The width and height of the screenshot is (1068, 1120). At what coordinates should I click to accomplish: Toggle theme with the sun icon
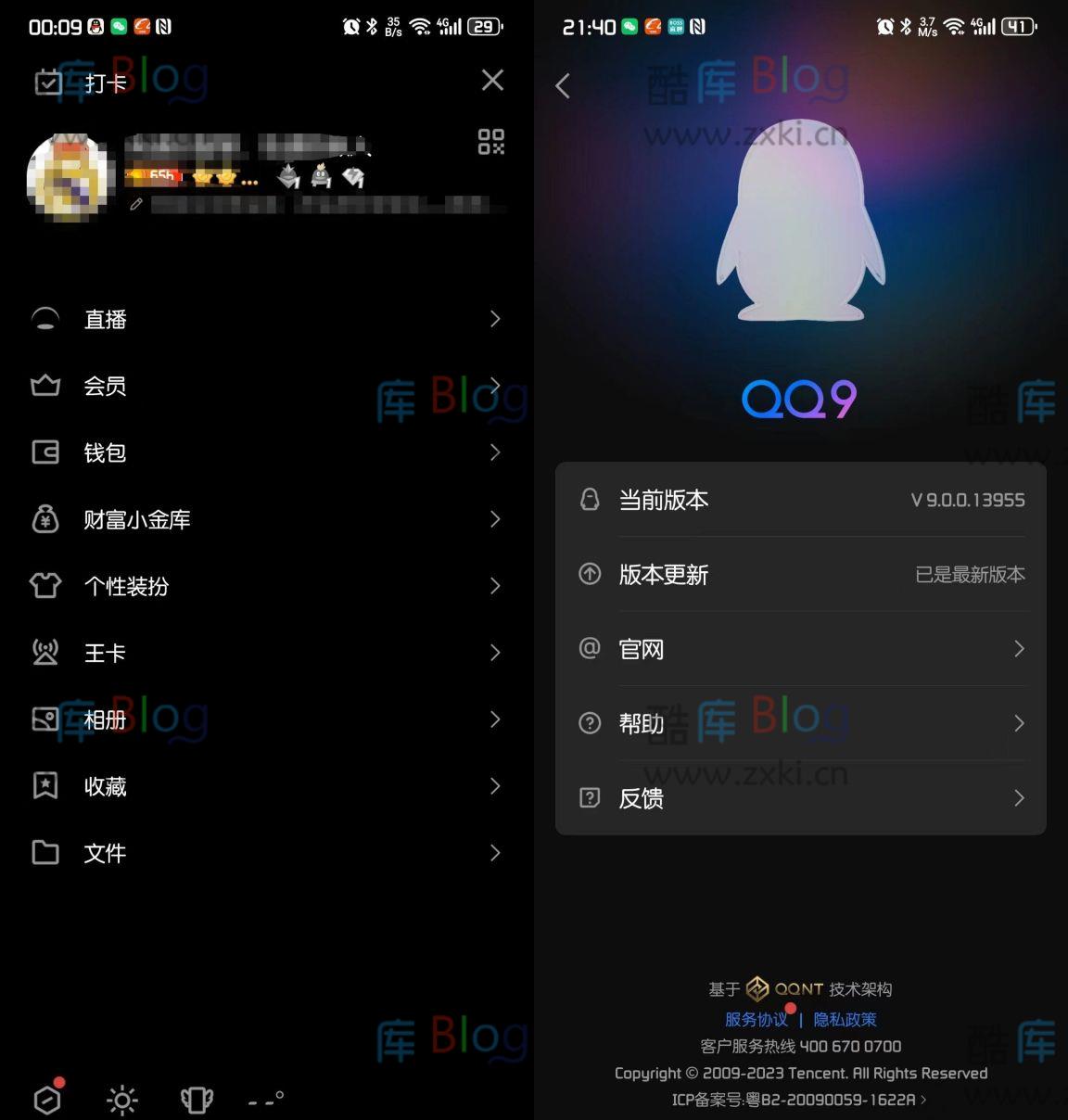[x=121, y=1100]
